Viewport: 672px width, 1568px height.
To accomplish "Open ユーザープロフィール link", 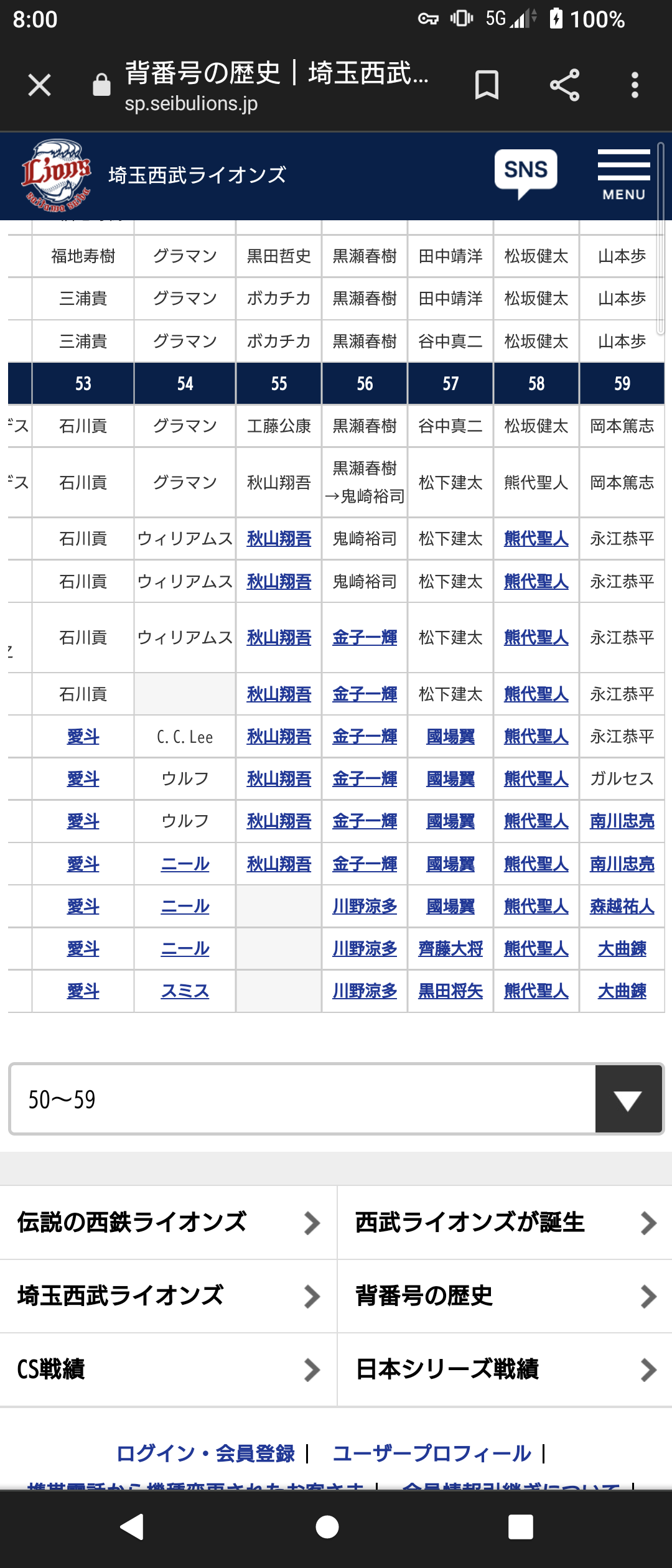I will point(432,1454).
